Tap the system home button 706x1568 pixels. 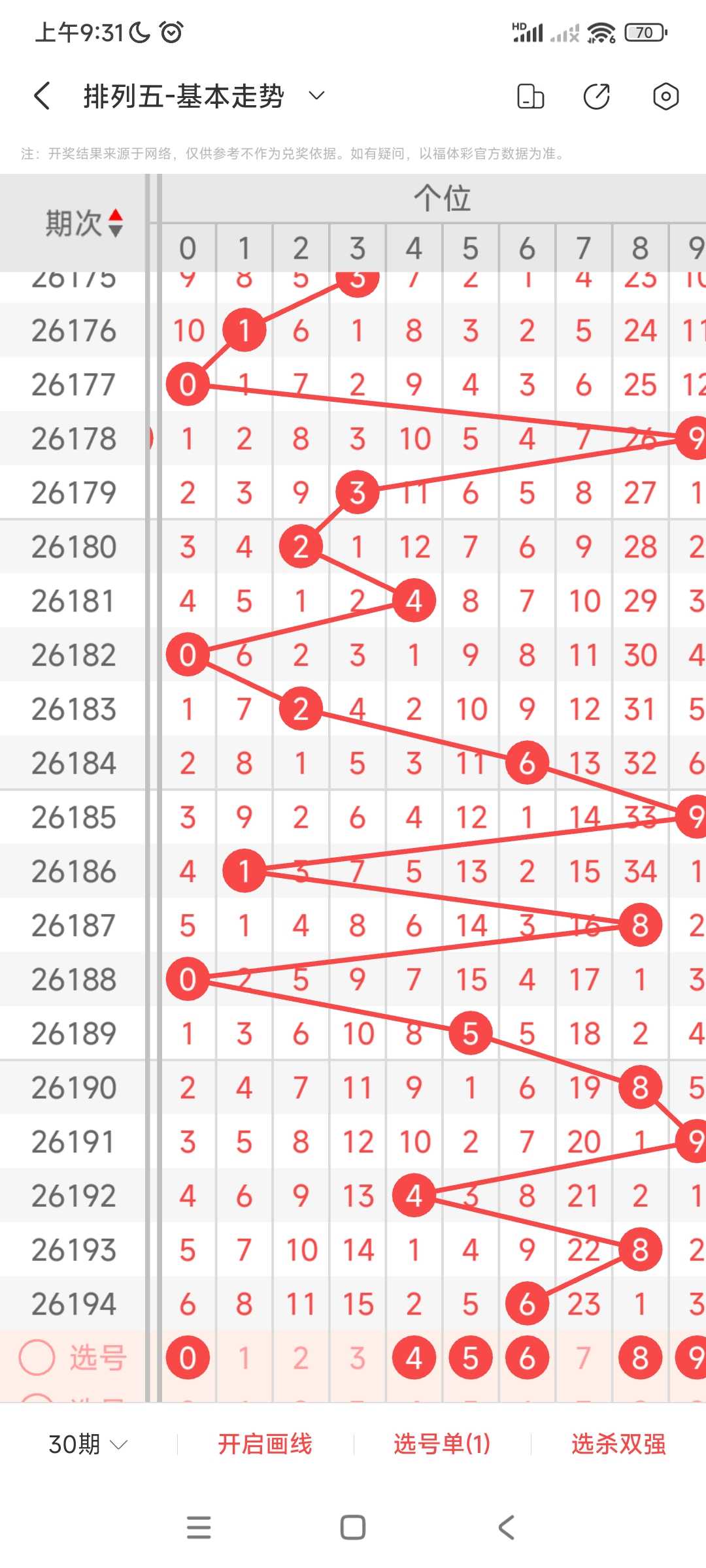(x=353, y=1527)
